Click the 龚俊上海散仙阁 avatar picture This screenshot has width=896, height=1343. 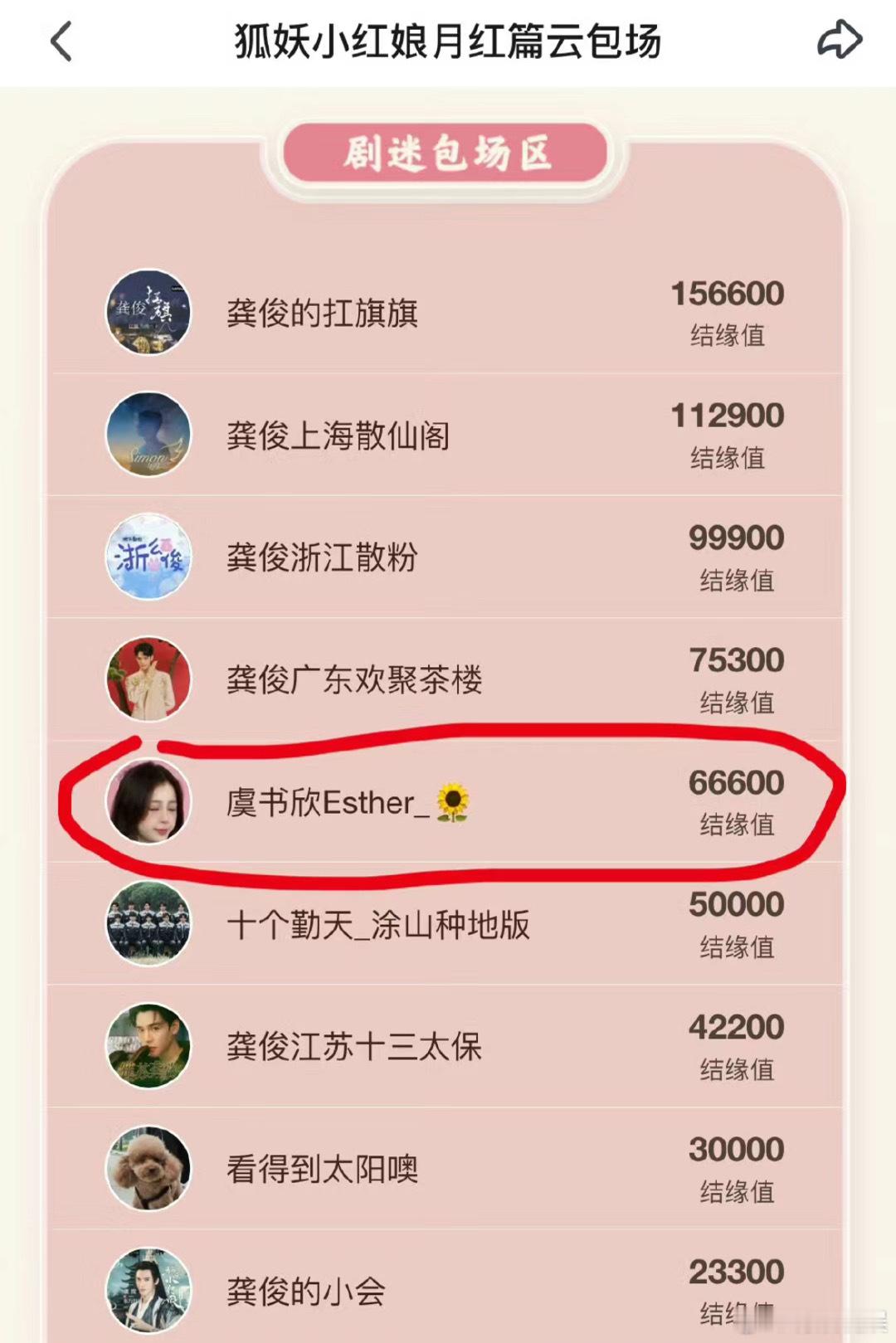(x=148, y=435)
